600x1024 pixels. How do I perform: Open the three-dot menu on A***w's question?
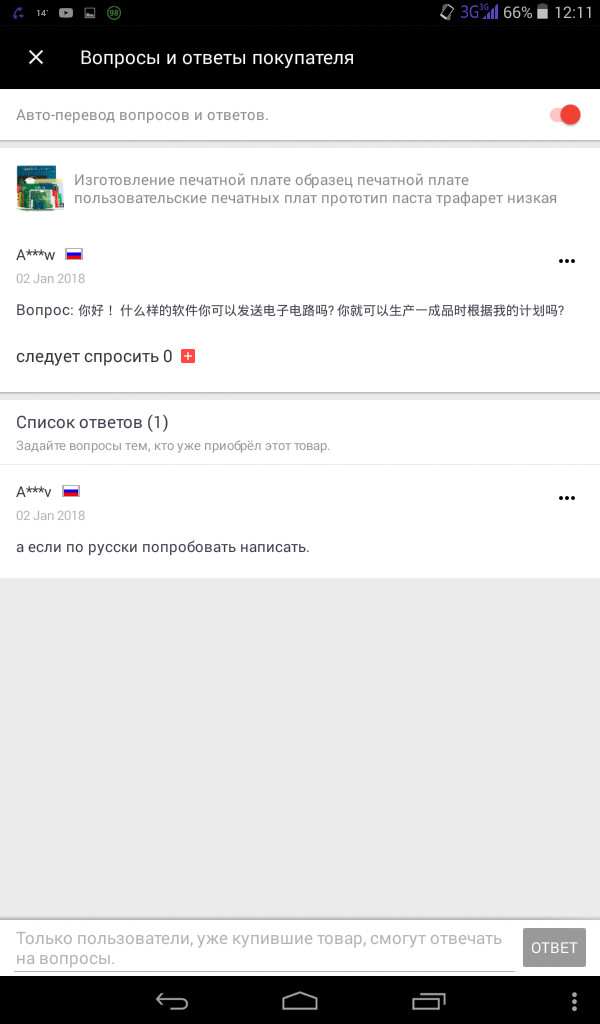tap(567, 261)
